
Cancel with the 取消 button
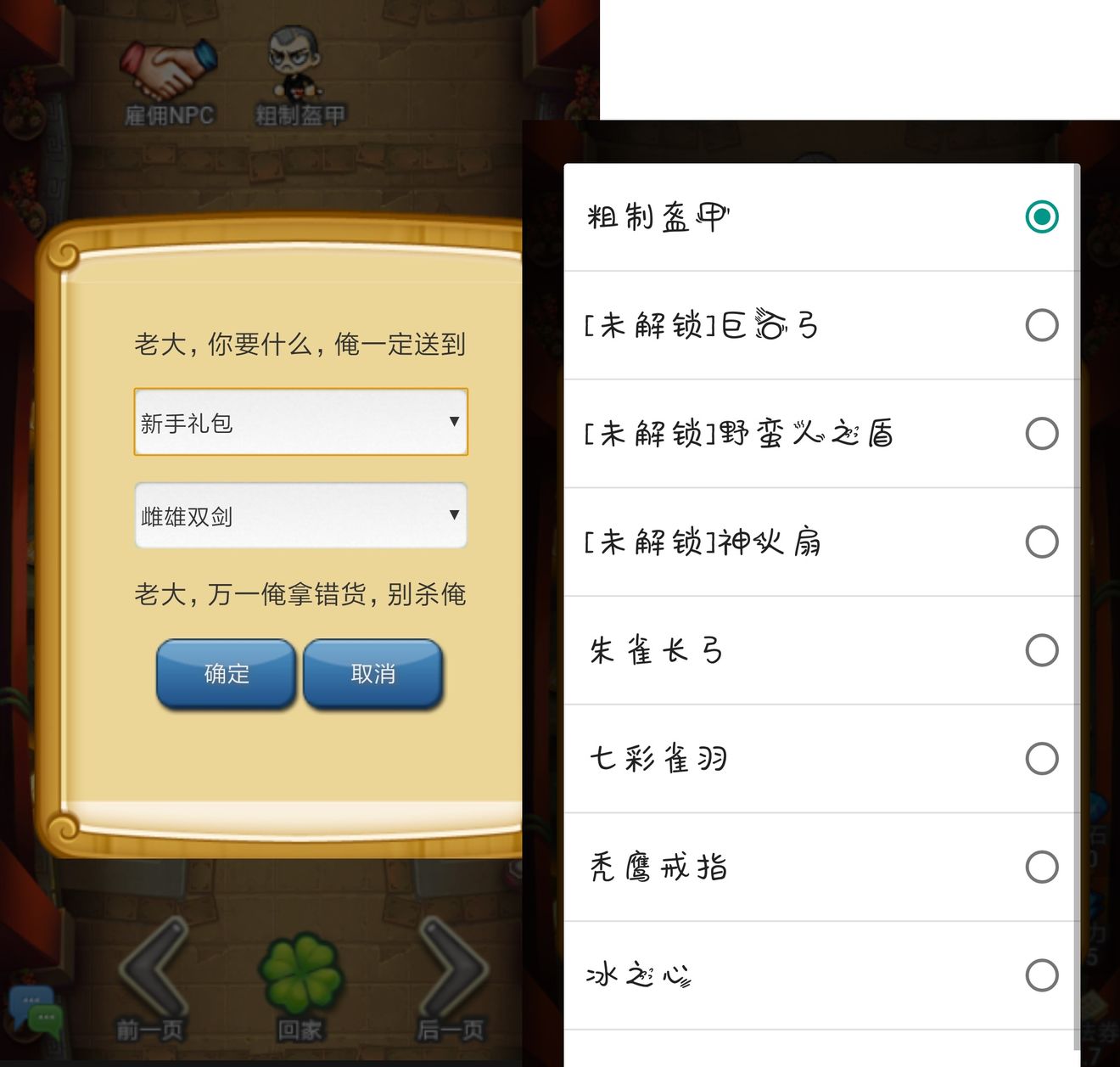(372, 674)
